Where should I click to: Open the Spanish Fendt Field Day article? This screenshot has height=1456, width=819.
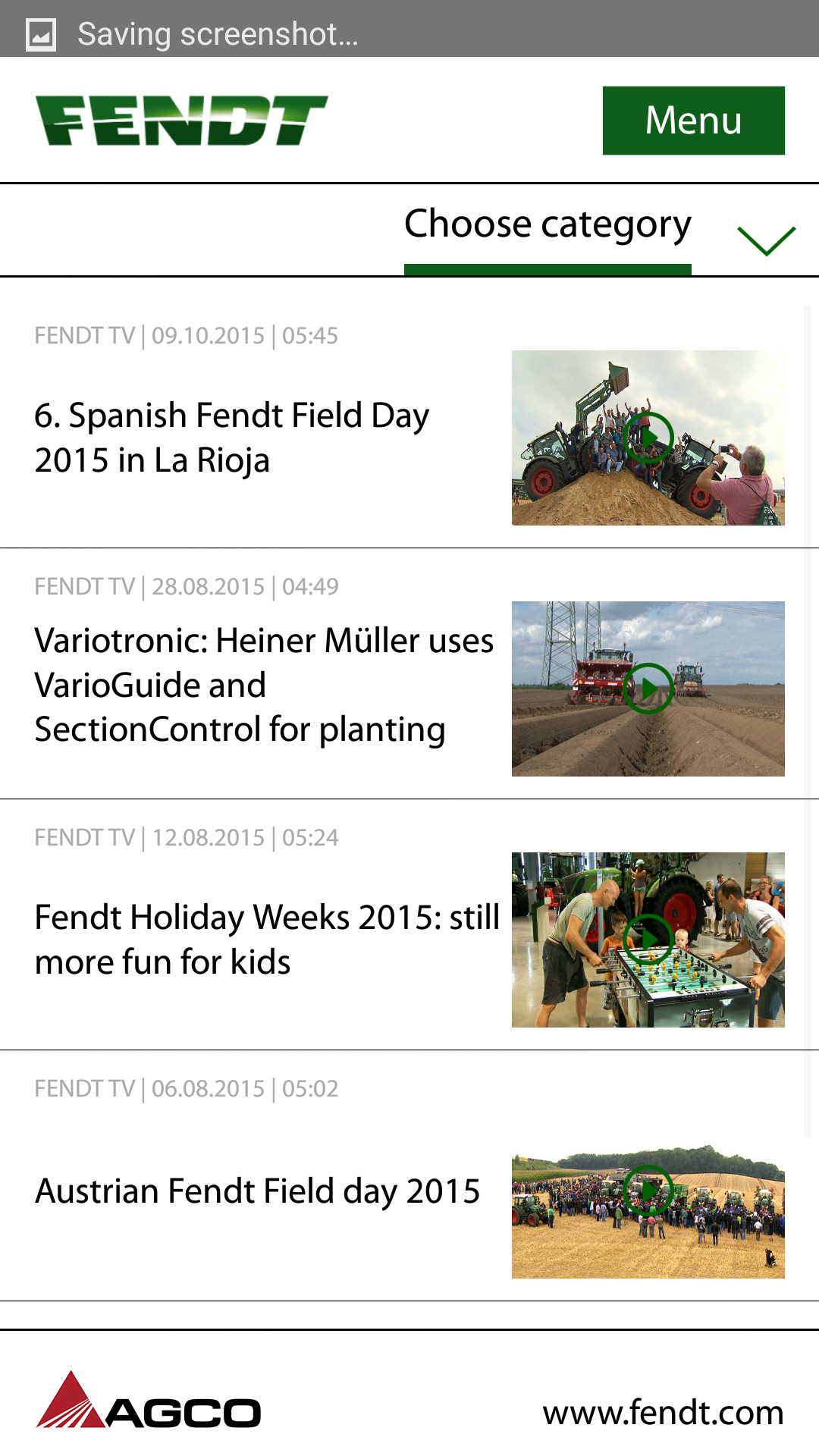pos(231,438)
